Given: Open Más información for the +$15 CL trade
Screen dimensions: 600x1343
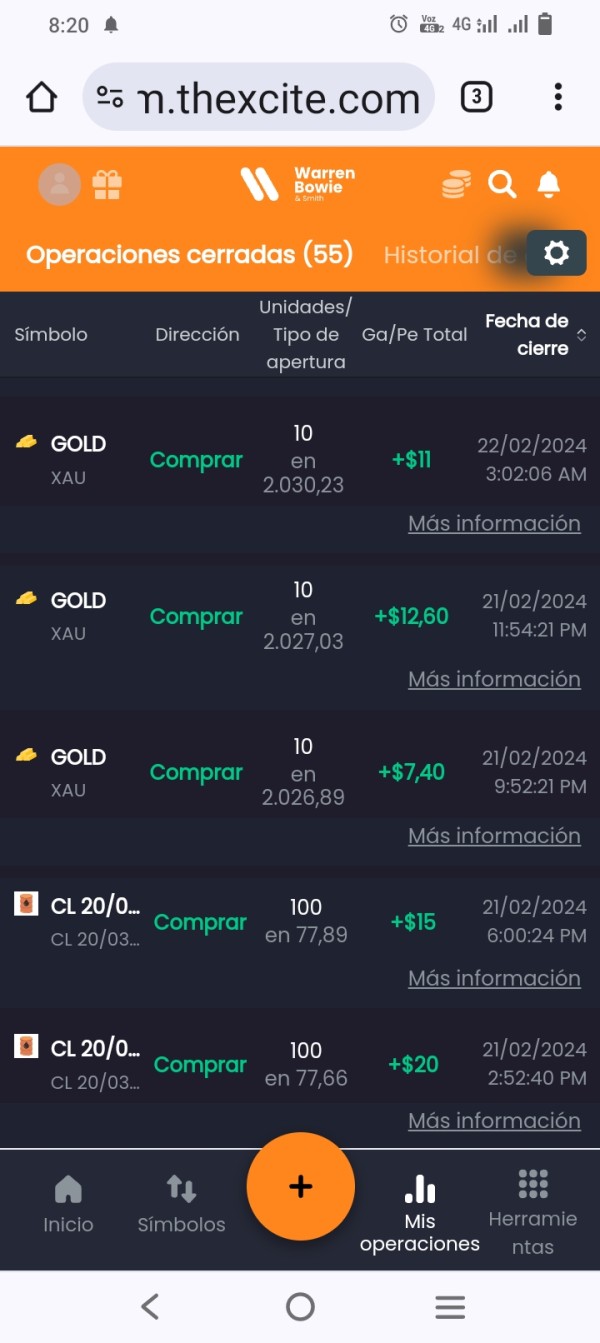Looking at the screenshot, I should tap(494, 978).
